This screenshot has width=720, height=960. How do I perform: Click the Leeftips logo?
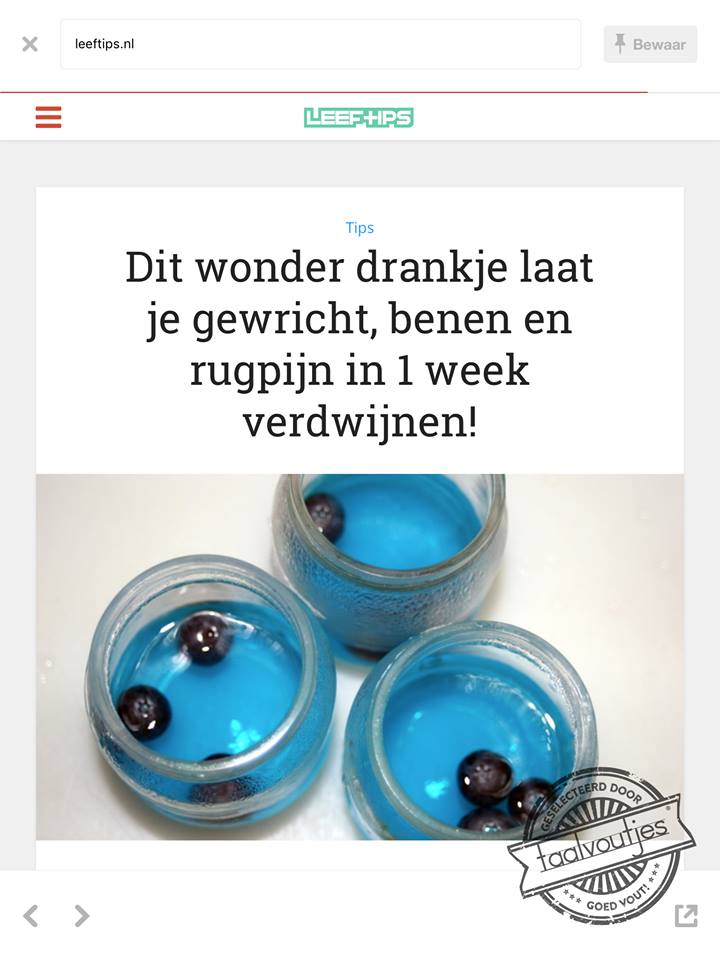click(x=358, y=117)
